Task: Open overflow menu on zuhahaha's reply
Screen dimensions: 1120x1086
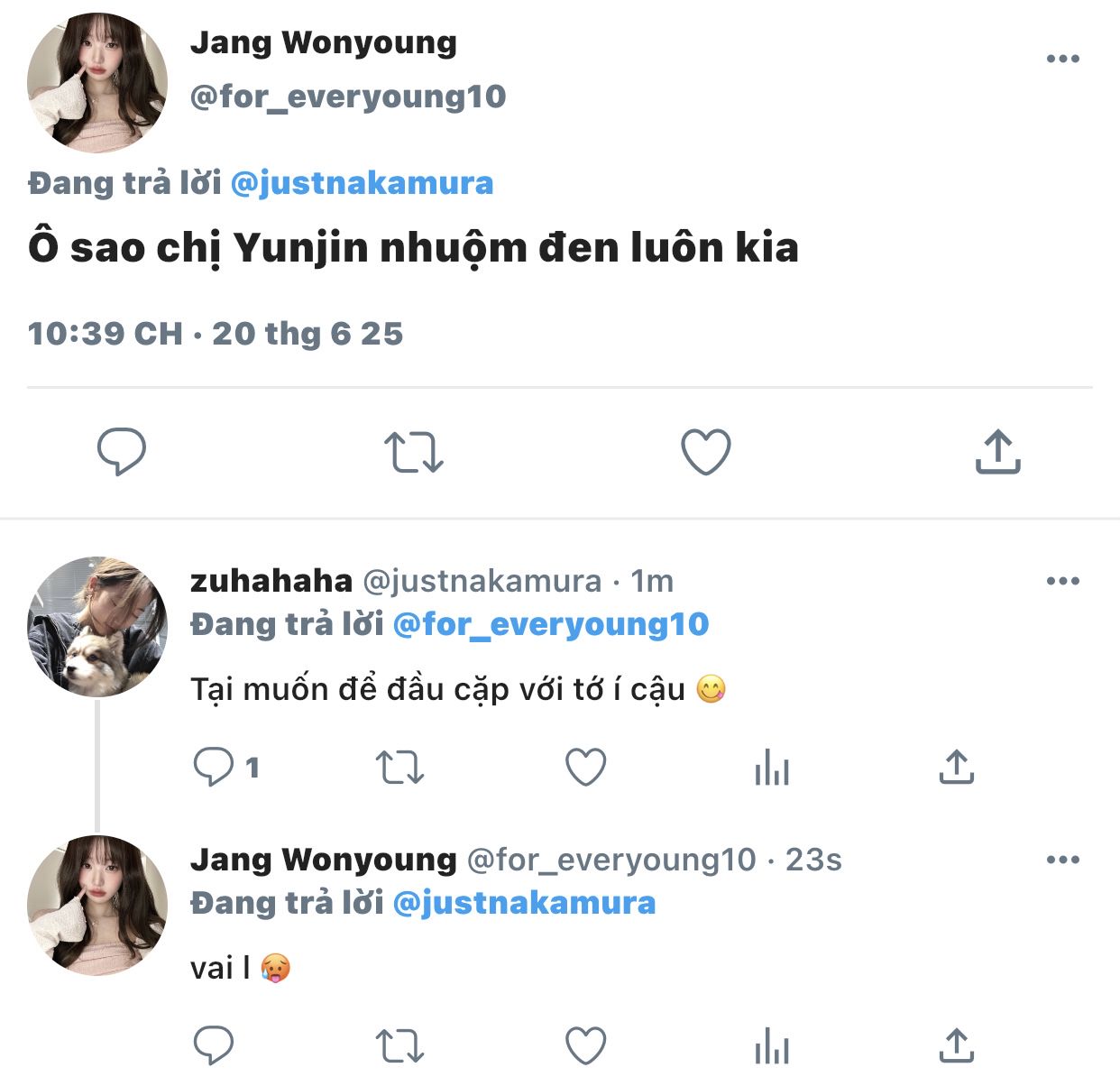Action: (1062, 582)
